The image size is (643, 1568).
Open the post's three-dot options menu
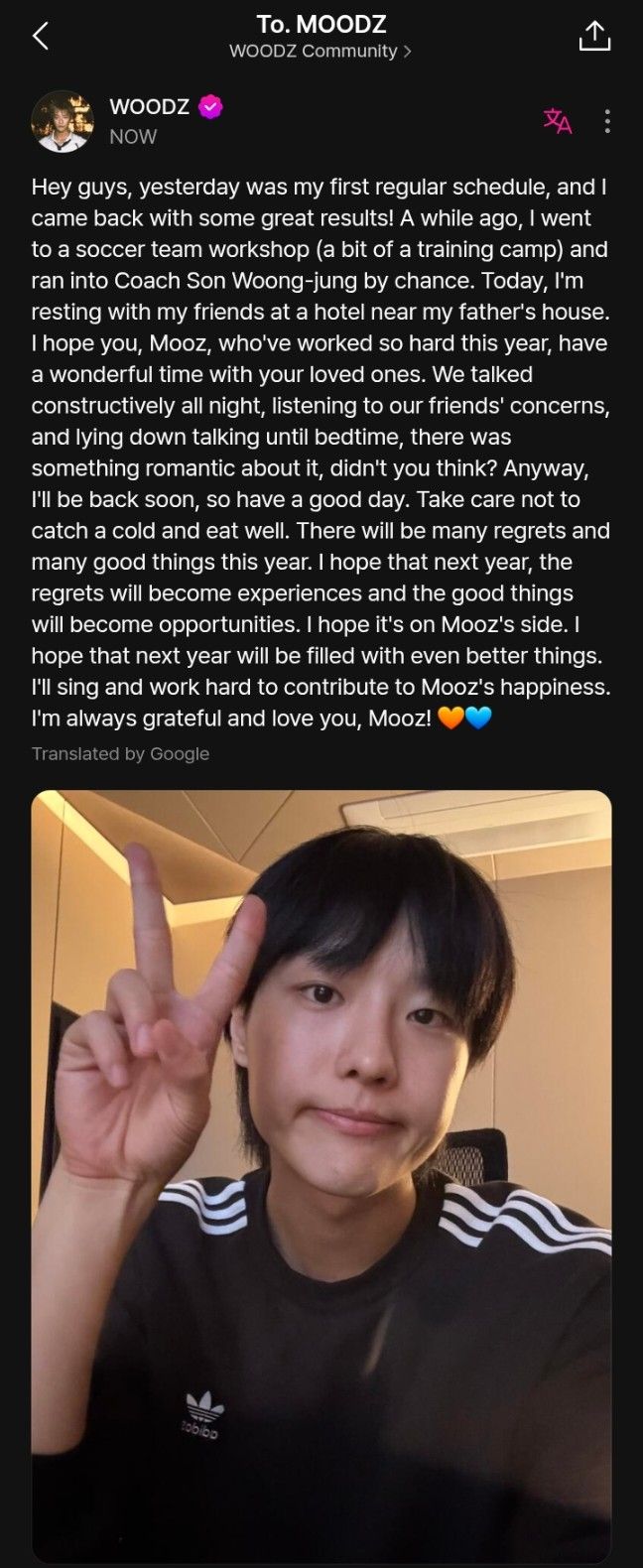[607, 121]
